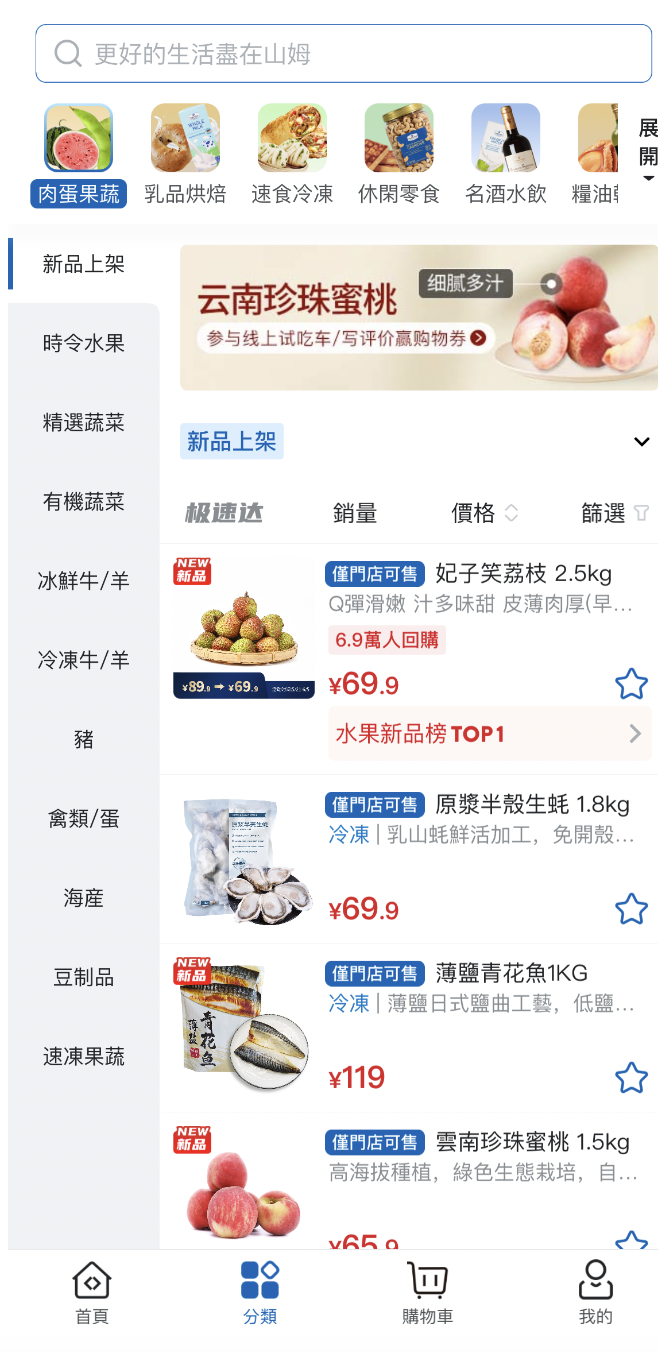
Task: Expand the 新品上架 dropdown chevron
Action: [641, 442]
